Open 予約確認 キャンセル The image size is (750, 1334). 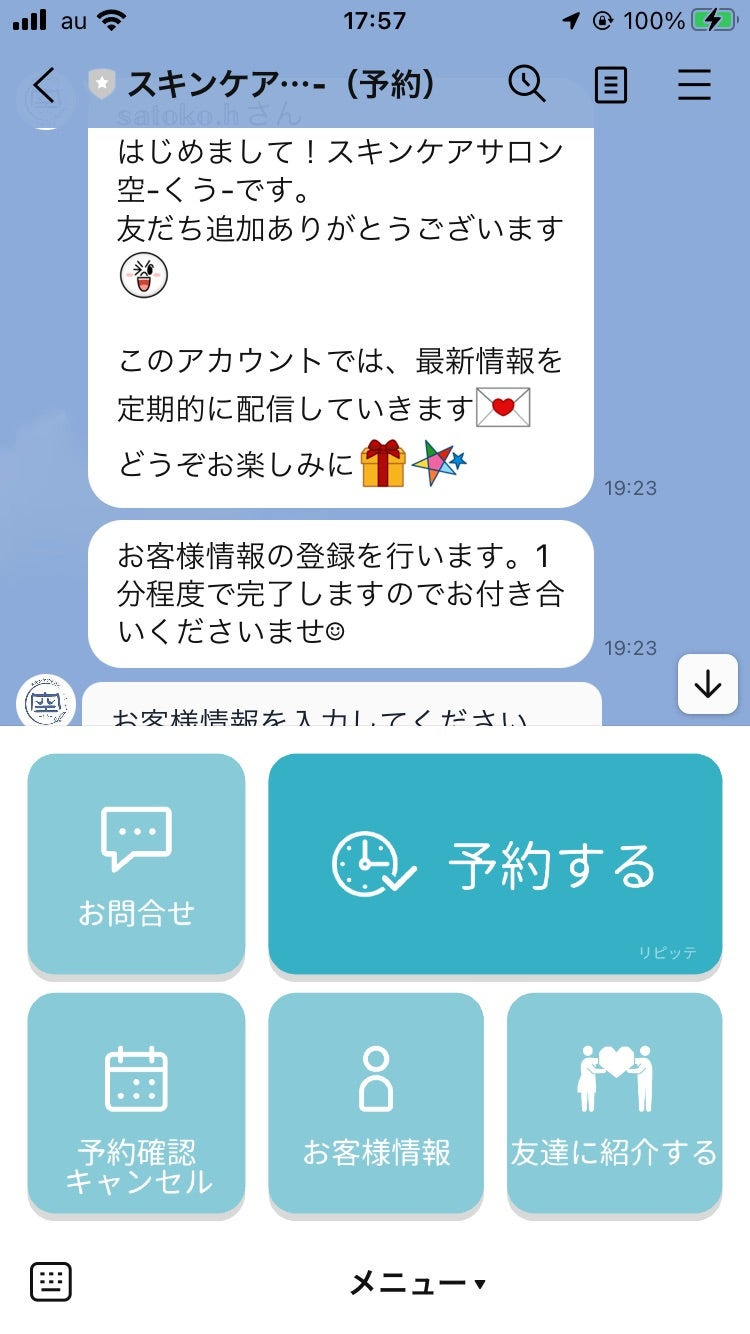[136, 1103]
